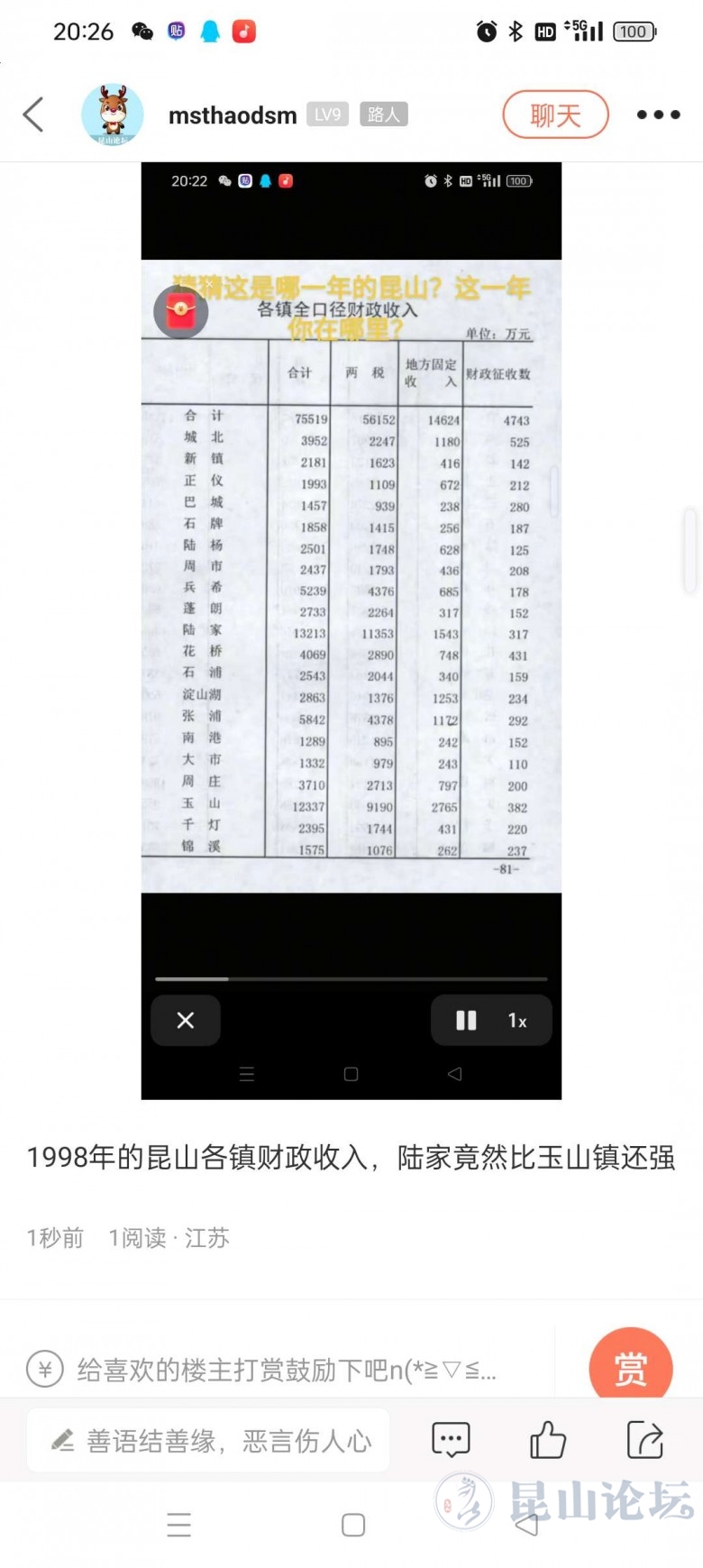View comments via the speech bubble icon
The height and width of the screenshot is (1568, 703).
451,1439
